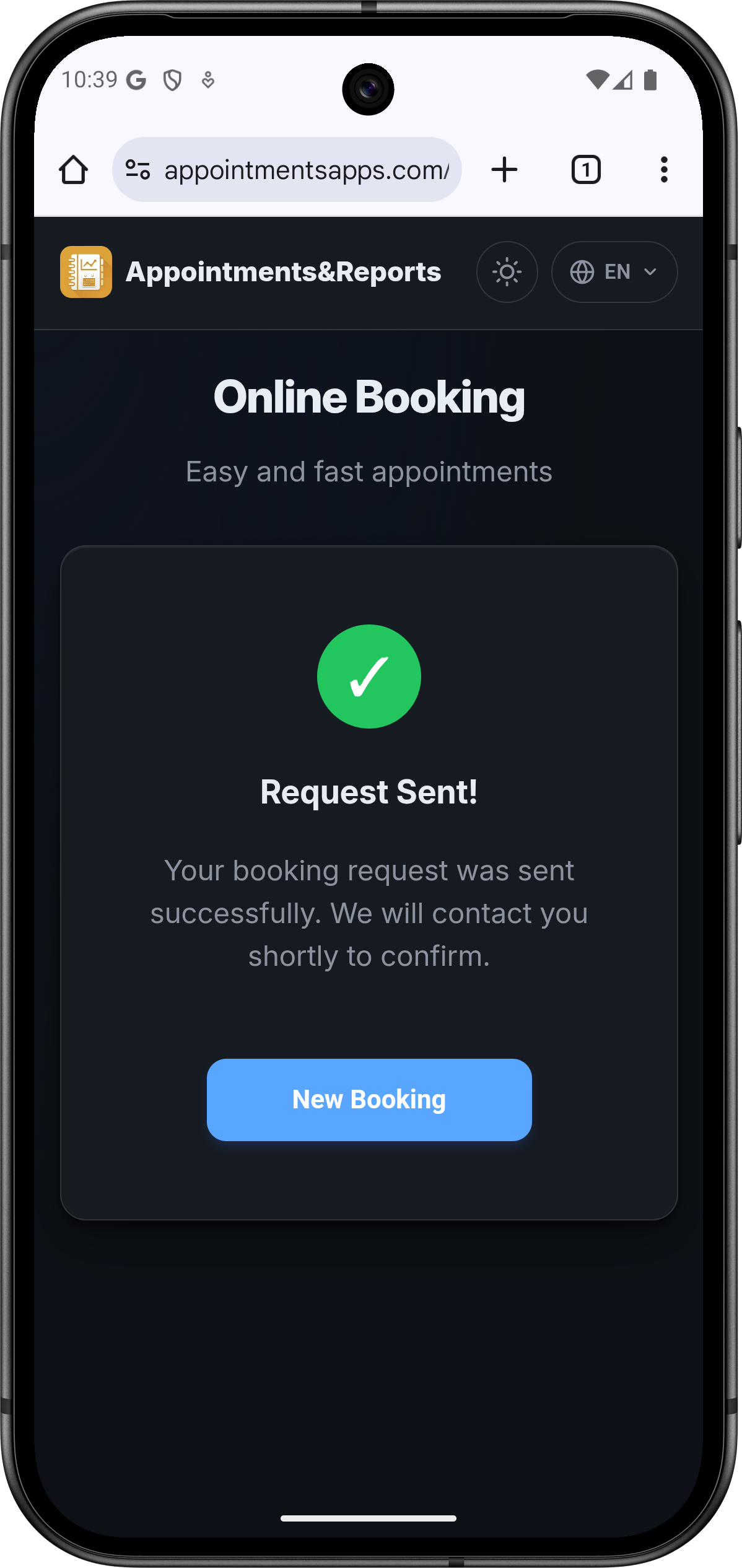Toggle dark mode off via sun button

(507, 271)
